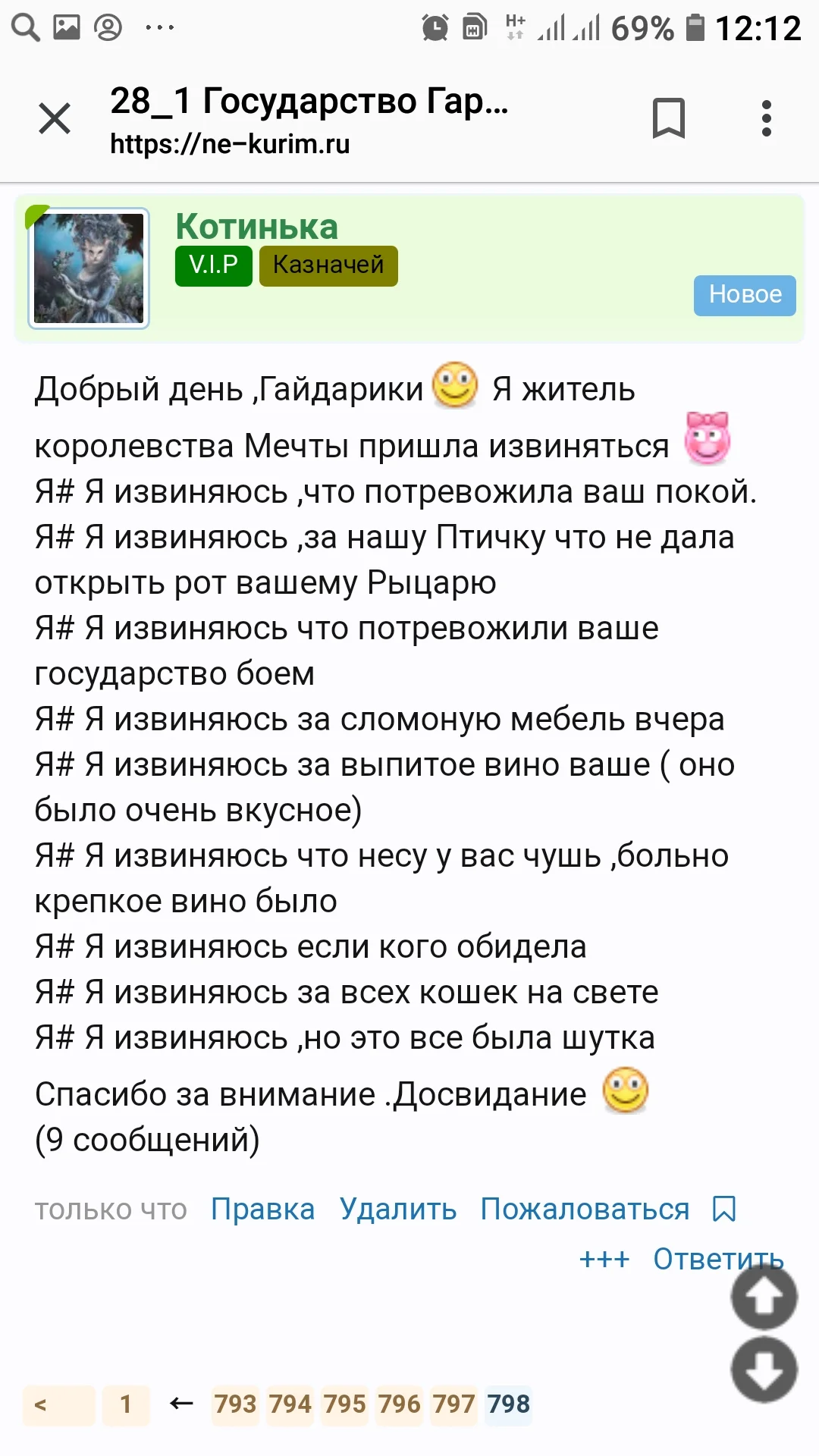
Task: Tap the back arrow before page numbers
Action: click(178, 1404)
